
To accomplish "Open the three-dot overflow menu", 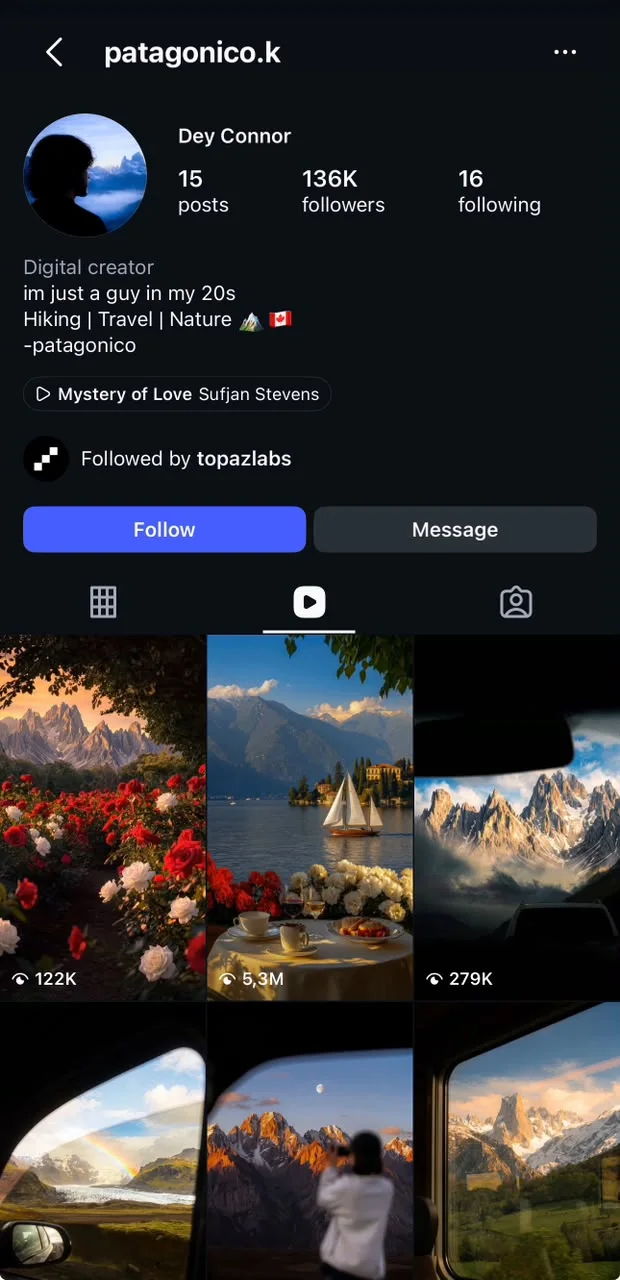I will [x=565, y=52].
